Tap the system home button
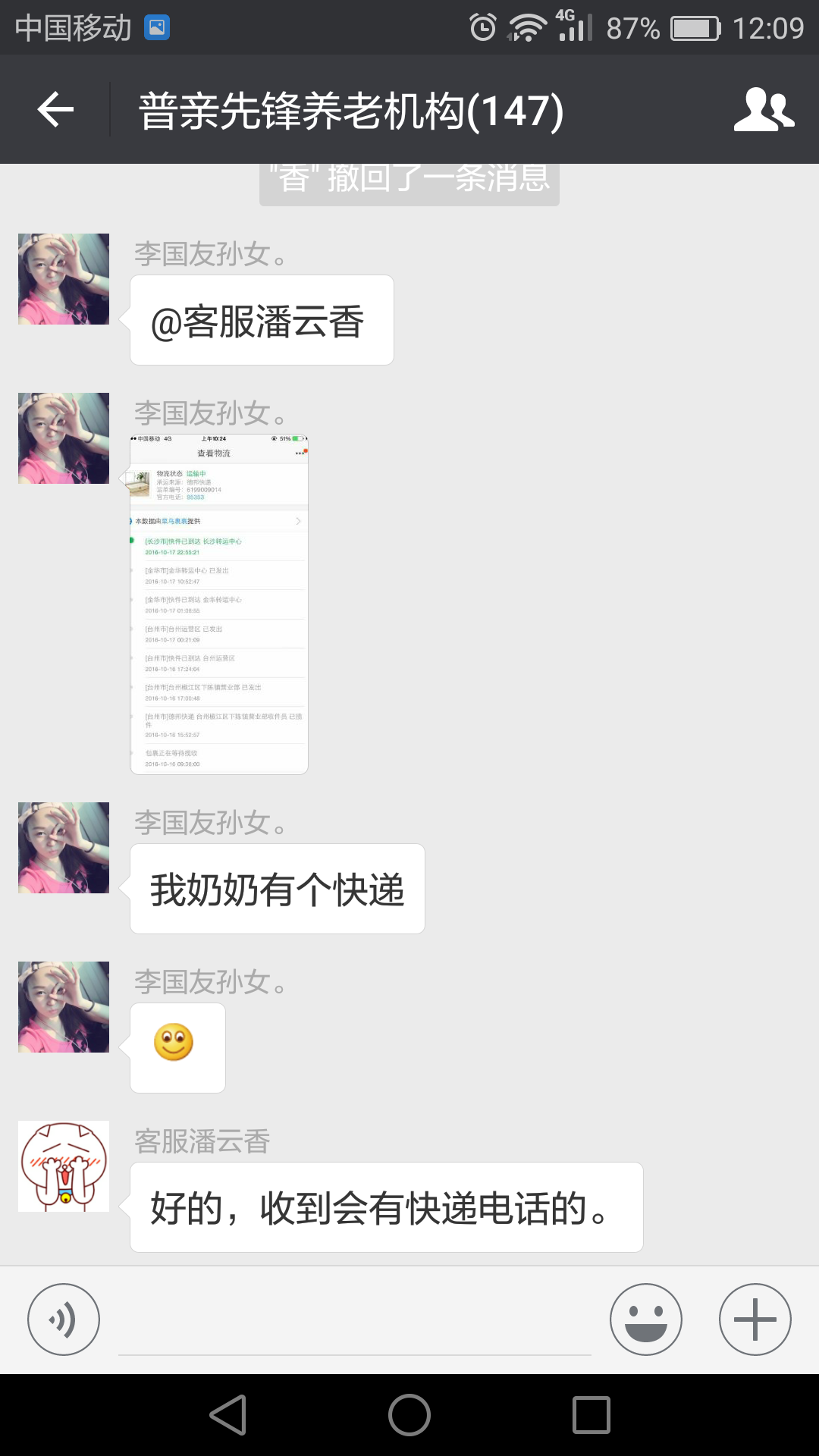819x1456 pixels. [409, 1415]
